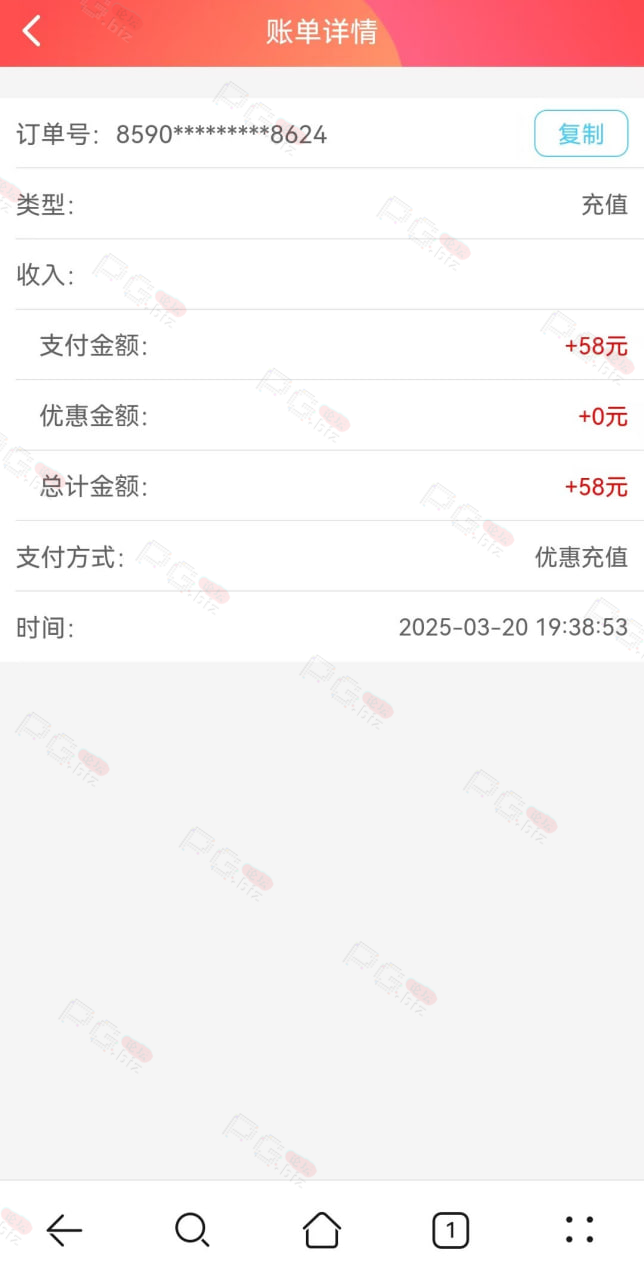Tap the browser back arrow

[64, 1230]
